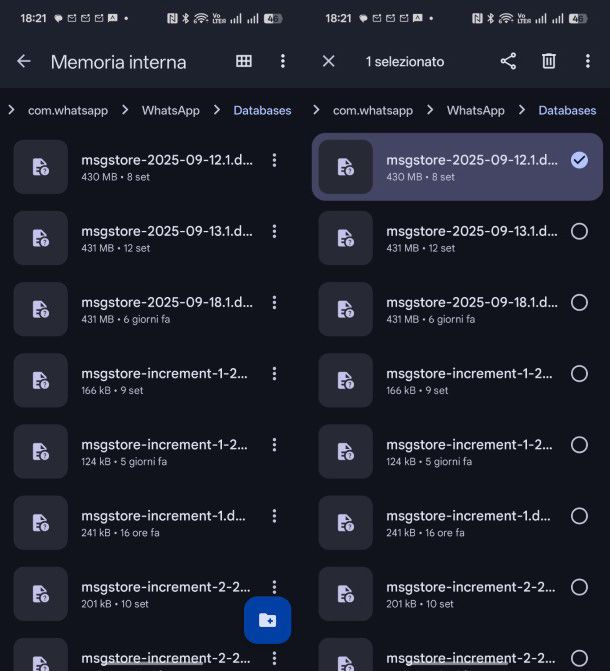Open three-dot options for the 166 kB increment file

(274, 374)
